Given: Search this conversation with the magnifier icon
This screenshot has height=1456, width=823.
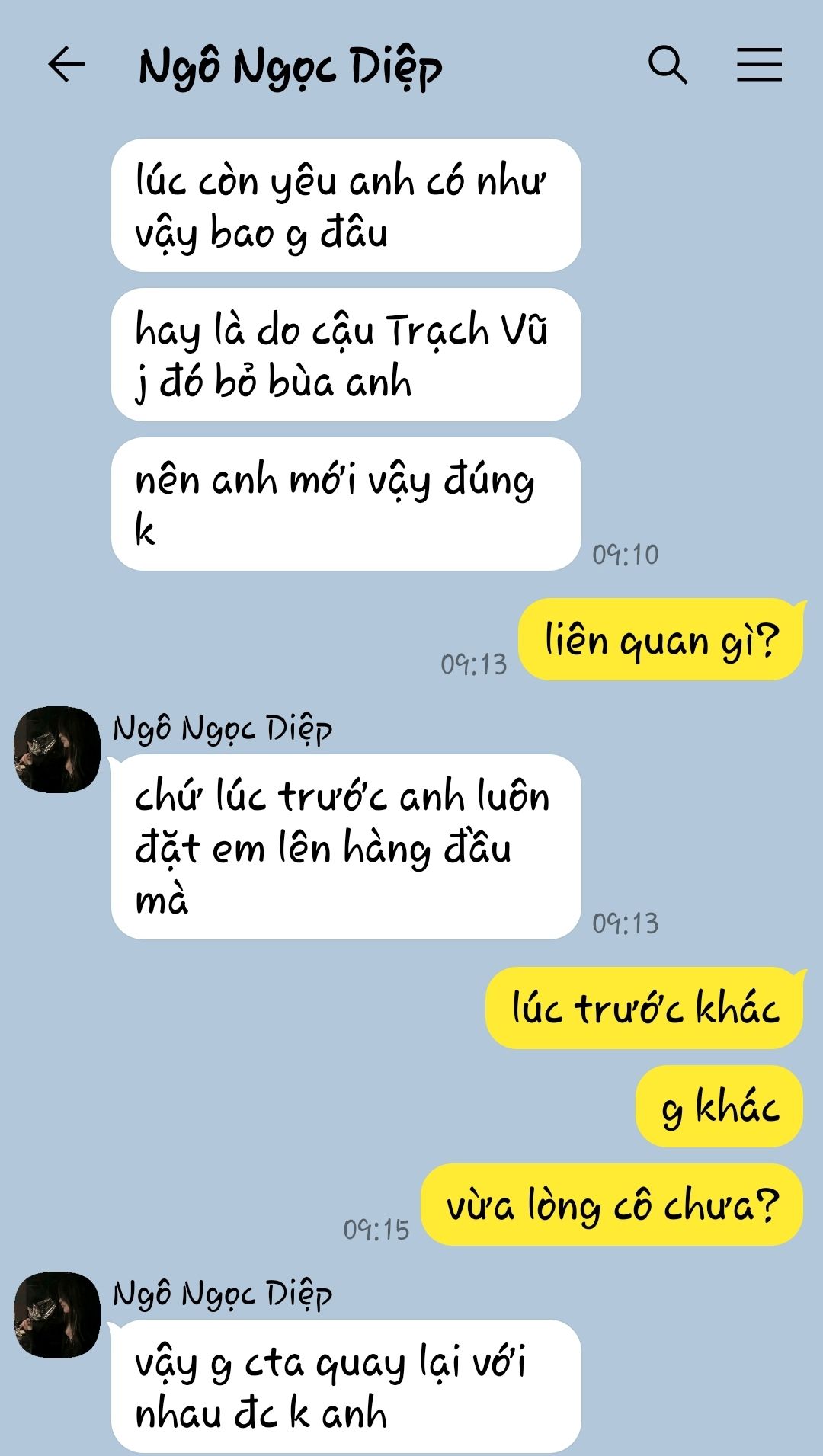Looking at the screenshot, I should point(668,65).
